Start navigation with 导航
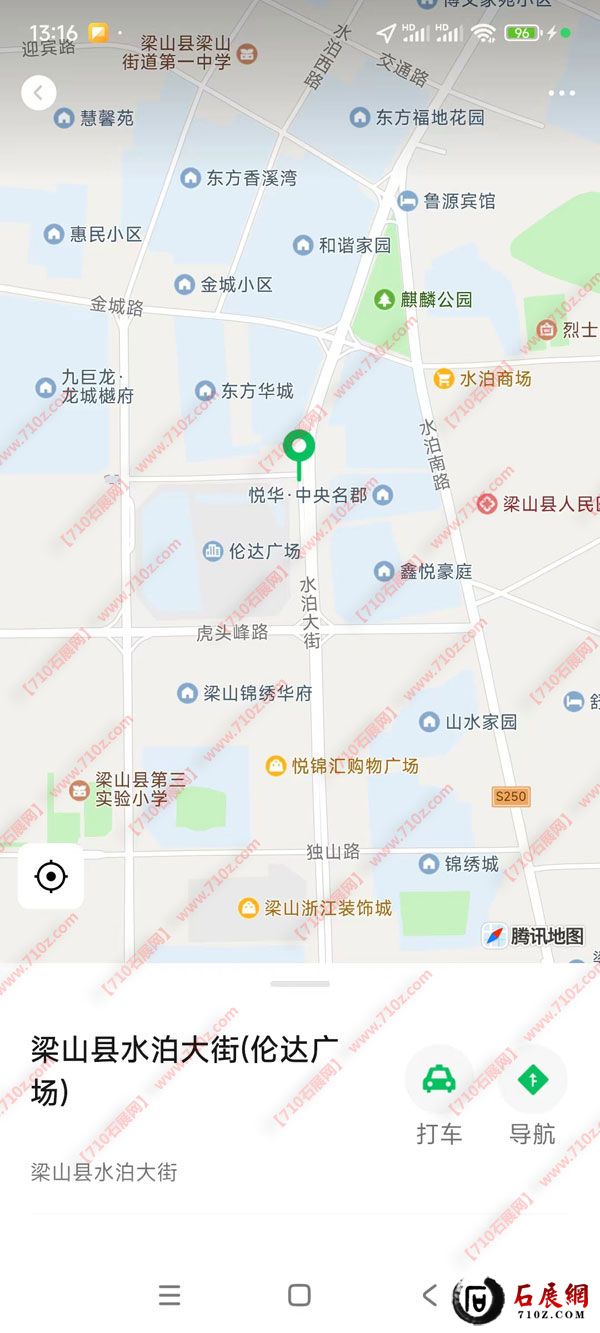This screenshot has height=1333, width=600. 532,1080
